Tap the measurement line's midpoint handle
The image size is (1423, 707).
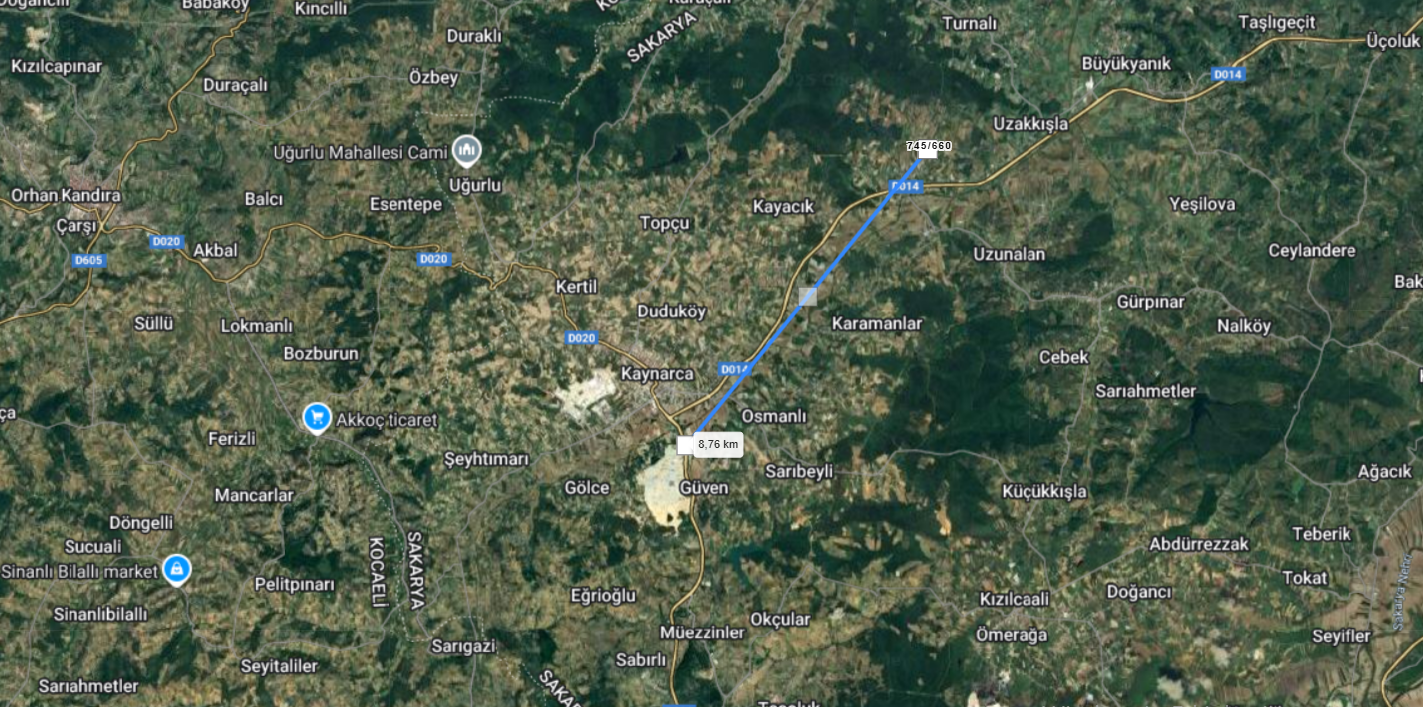808,296
